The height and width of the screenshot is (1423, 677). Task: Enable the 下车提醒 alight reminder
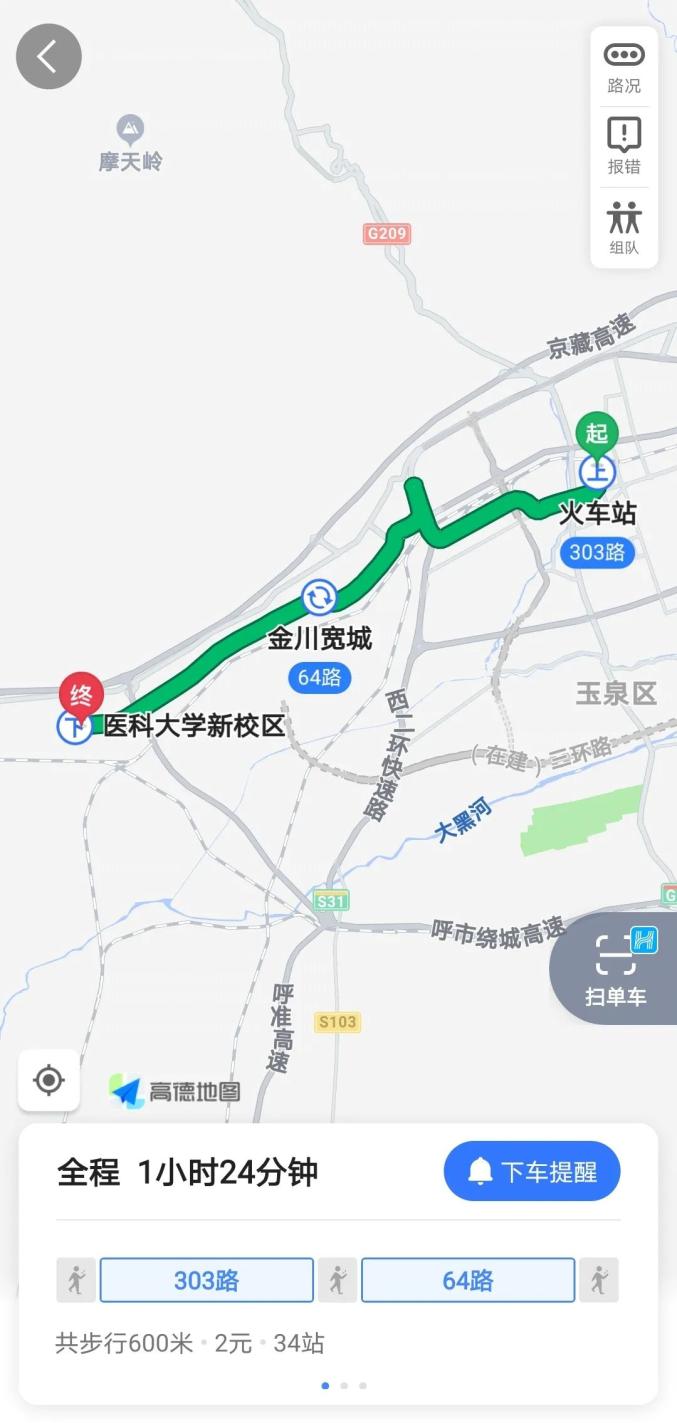point(532,1171)
